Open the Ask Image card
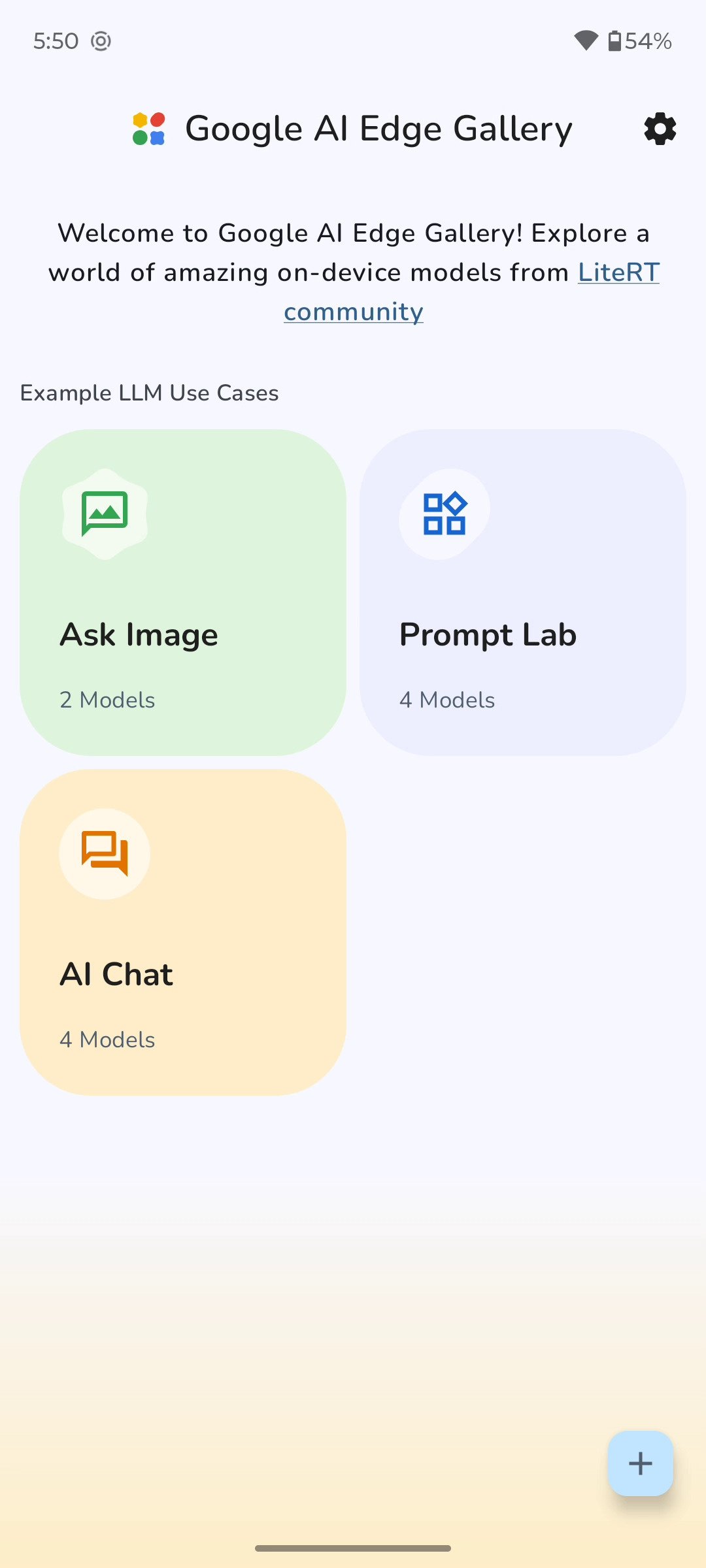 pyautogui.click(x=183, y=592)
